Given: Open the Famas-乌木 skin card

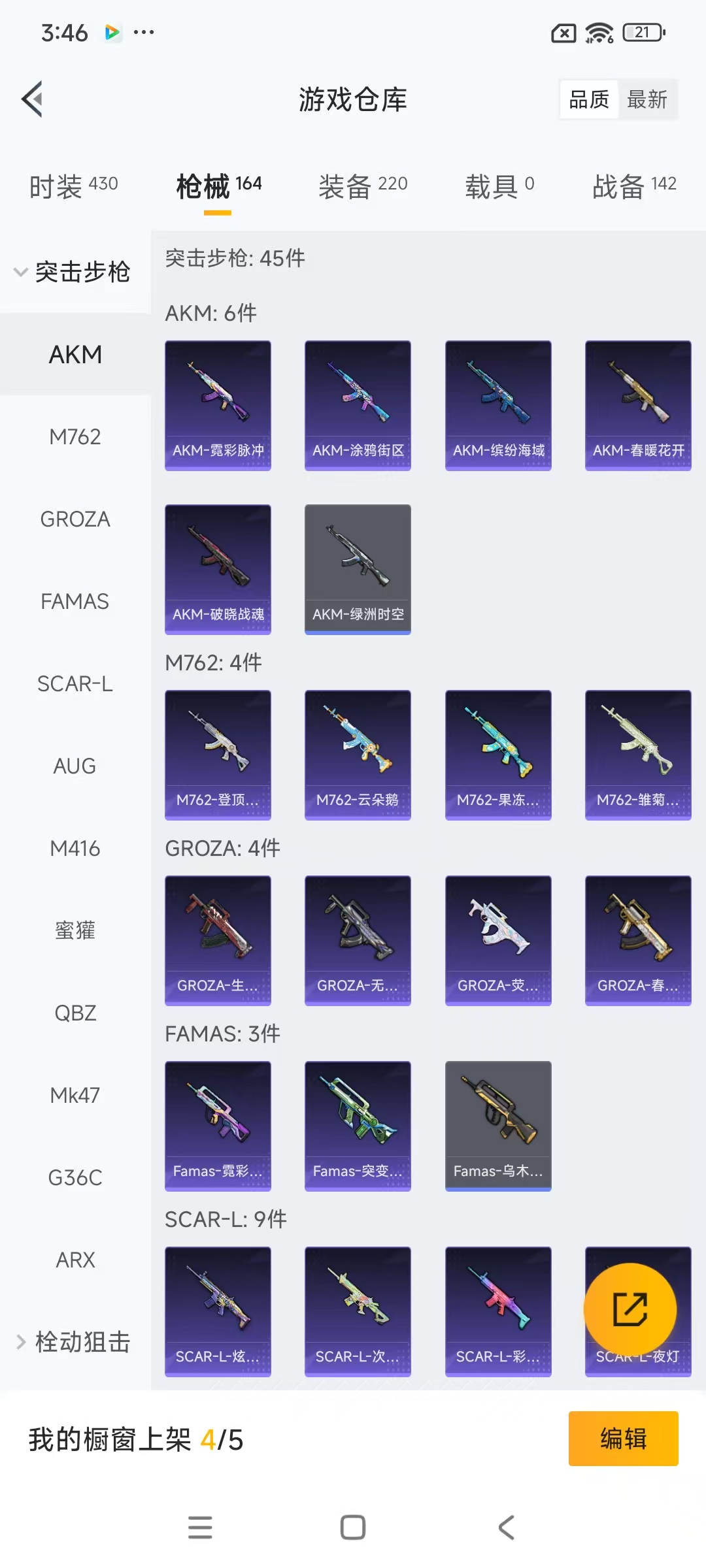Looking at the screenshot, I should [498, 1126].
